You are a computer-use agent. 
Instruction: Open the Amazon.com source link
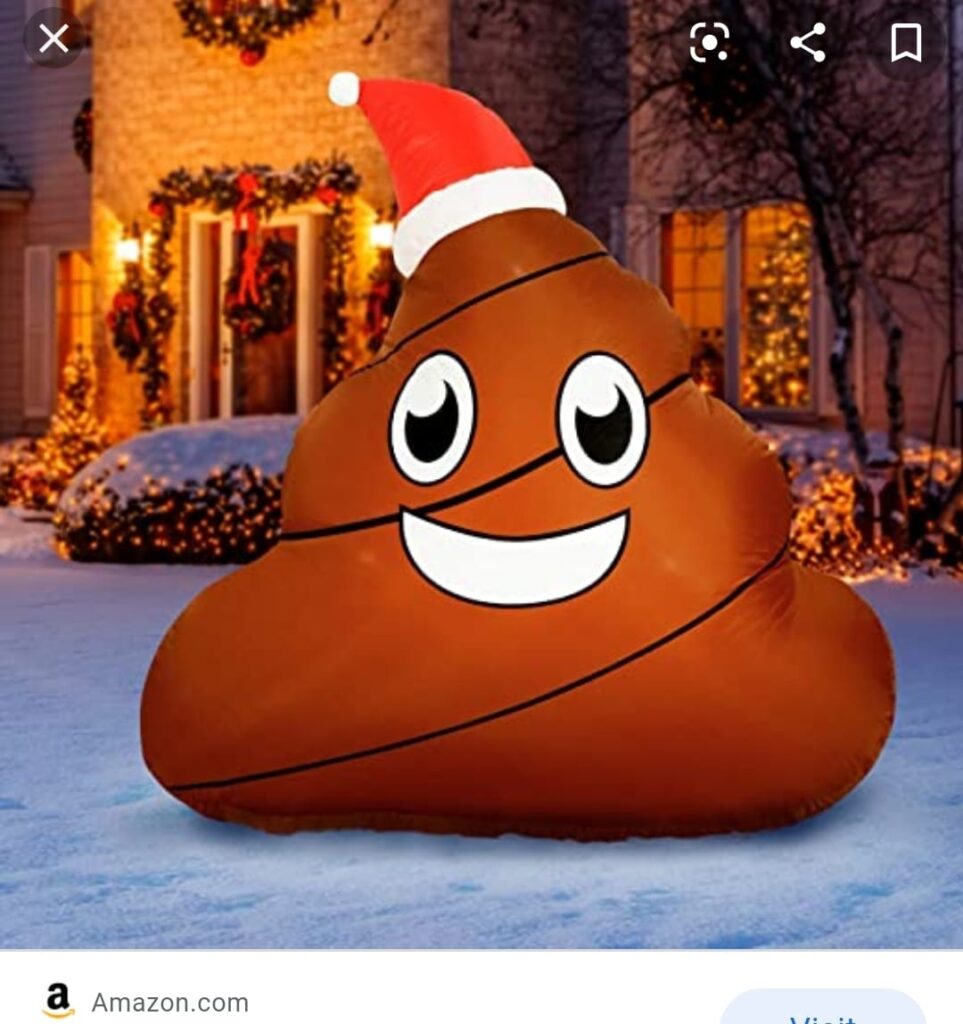169,1002
